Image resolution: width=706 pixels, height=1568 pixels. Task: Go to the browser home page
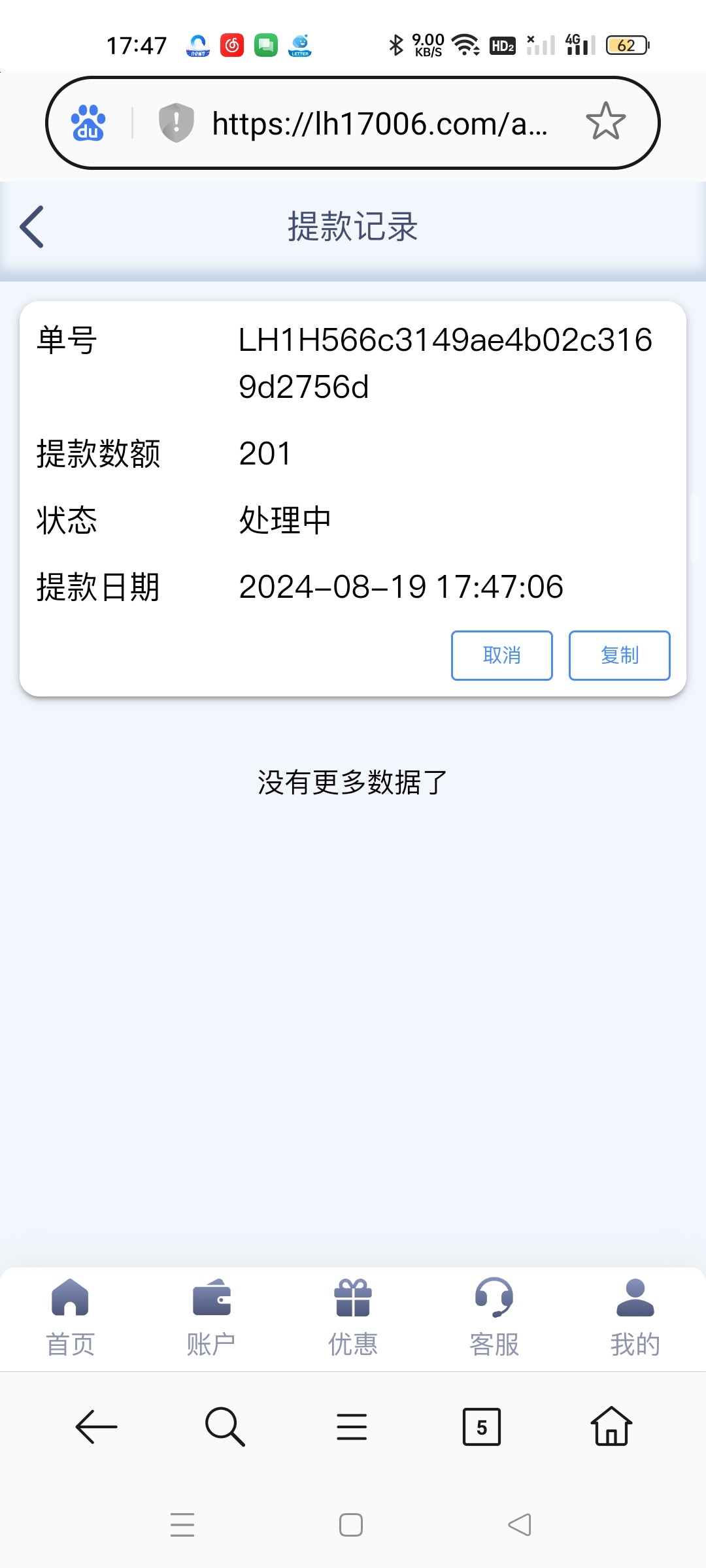coord(611,1427)
